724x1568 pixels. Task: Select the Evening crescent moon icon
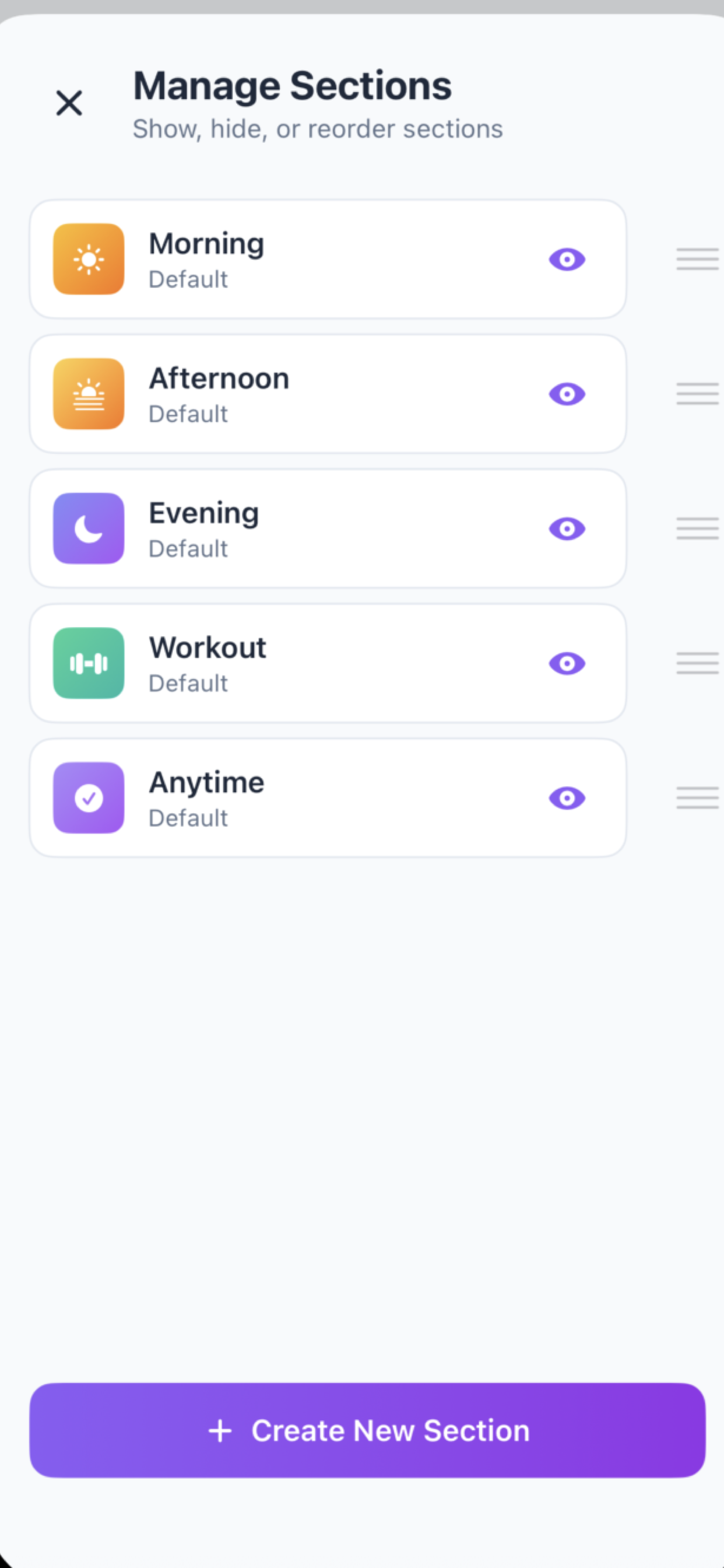click(88, 528)
